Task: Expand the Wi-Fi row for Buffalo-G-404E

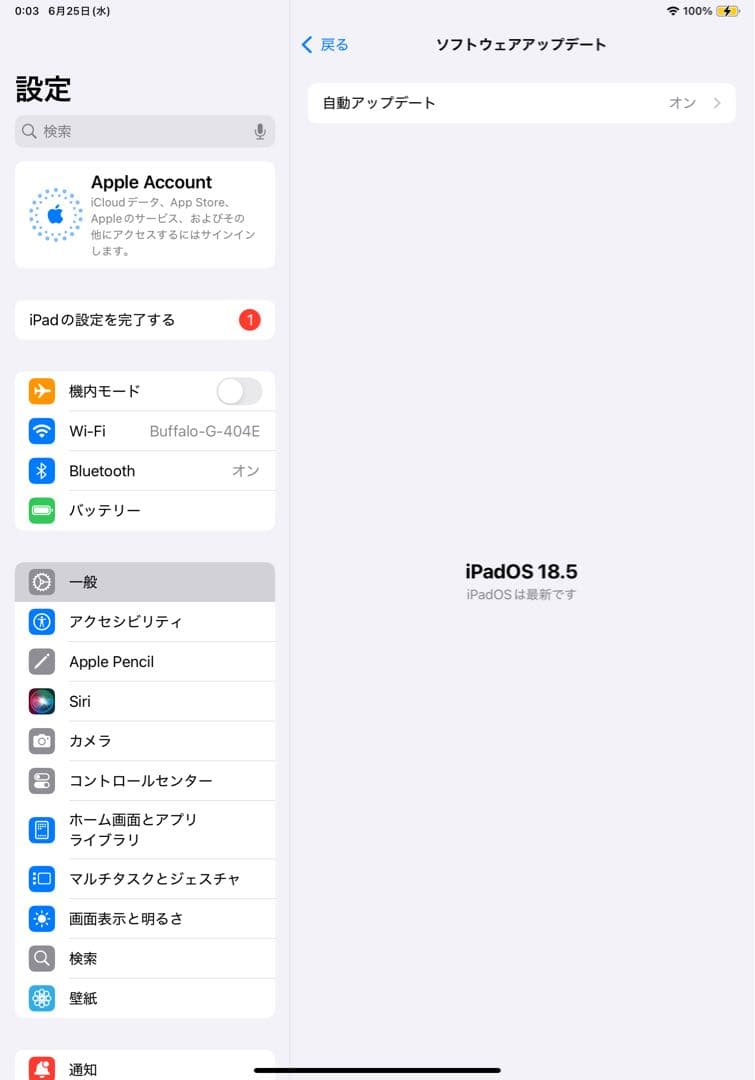Action: tap(145, 431)
